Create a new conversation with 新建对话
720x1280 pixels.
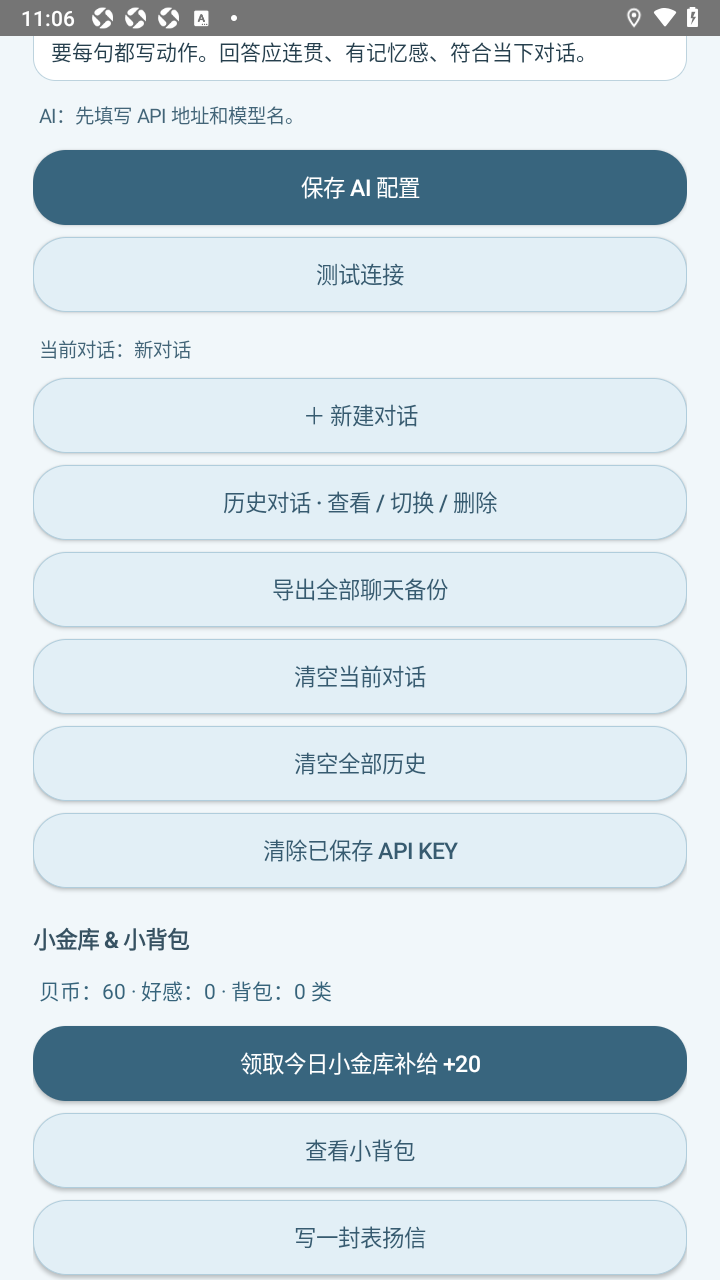(x=360, y=415)
